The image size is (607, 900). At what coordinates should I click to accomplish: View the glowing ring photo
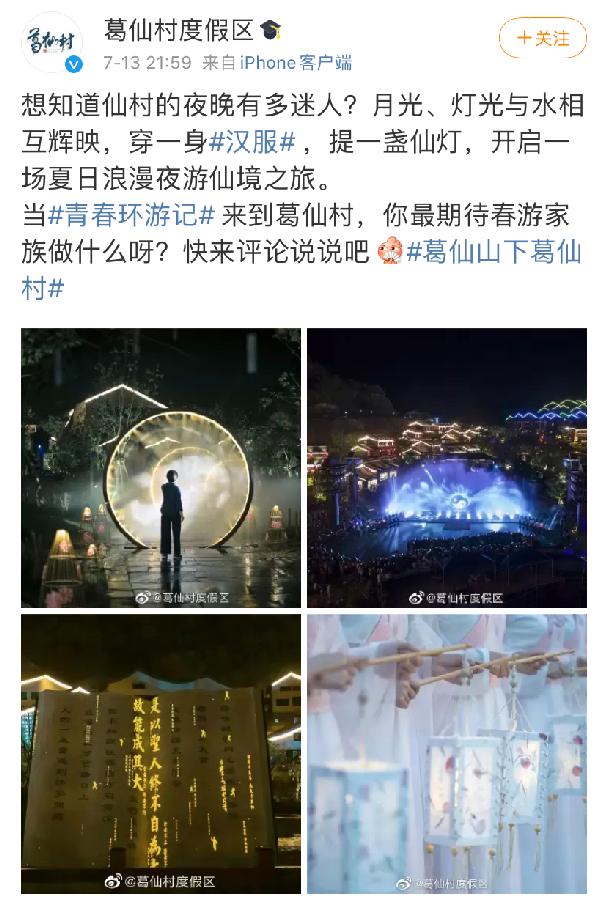point(161,467)
